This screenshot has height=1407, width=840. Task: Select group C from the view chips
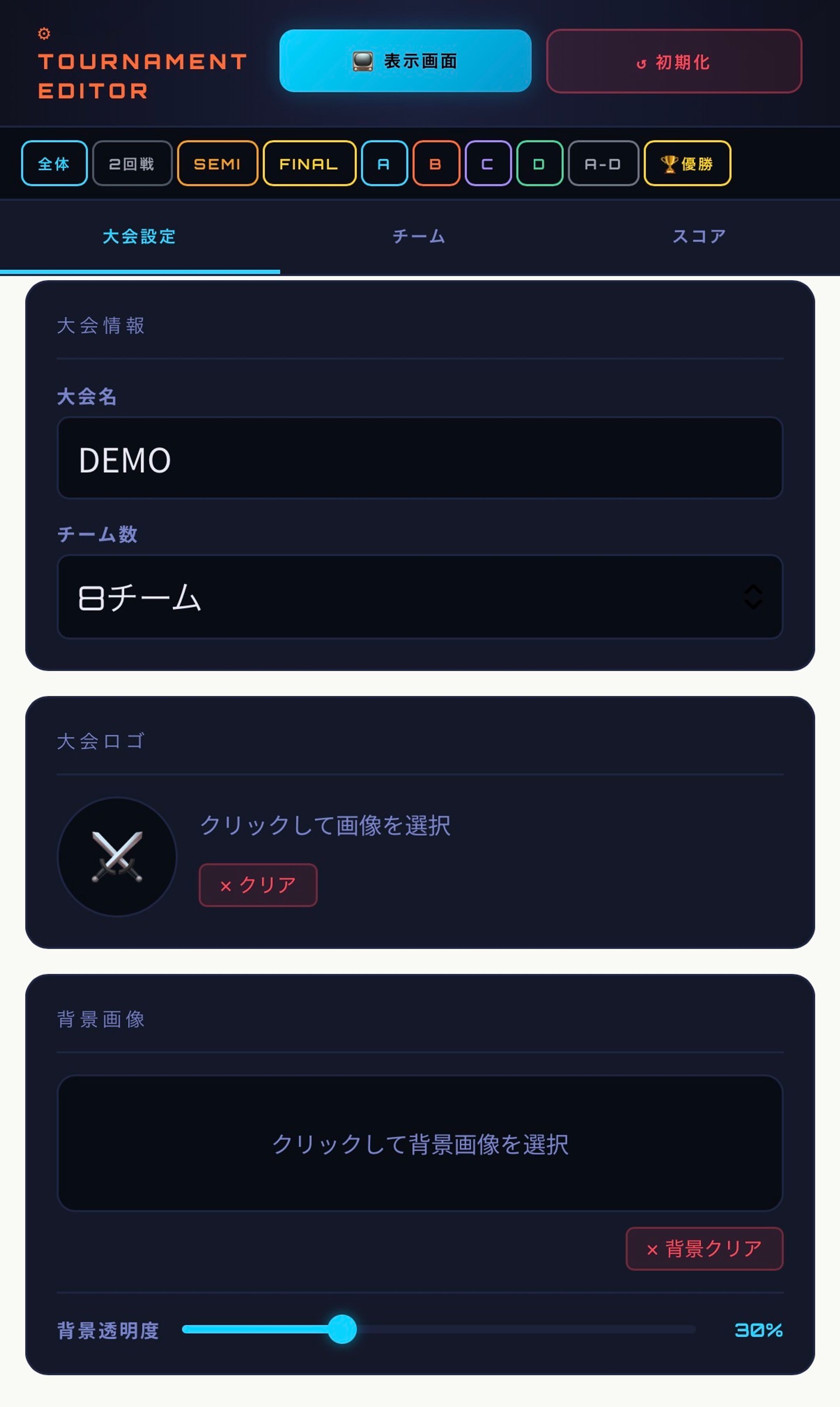(487, 164)
